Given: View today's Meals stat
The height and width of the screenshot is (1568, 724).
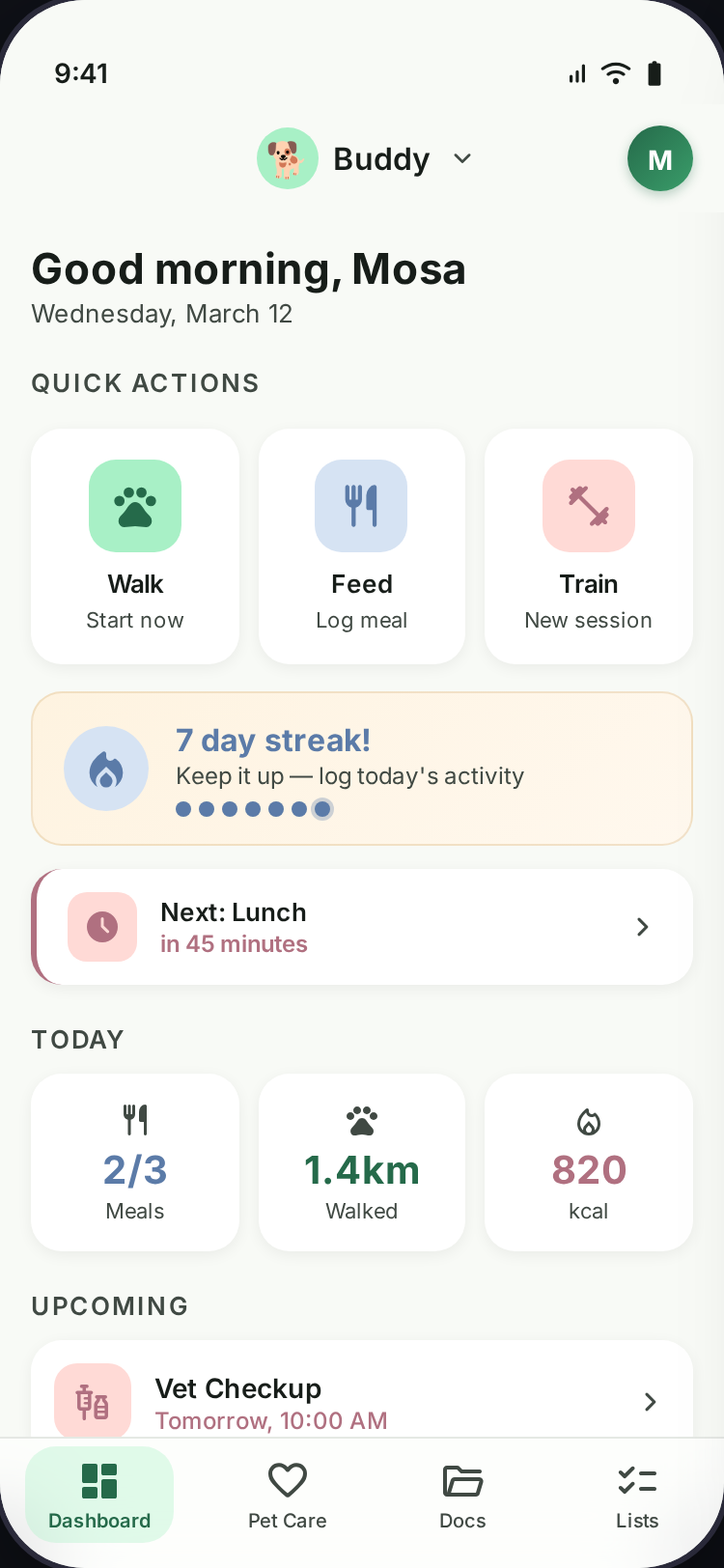Looking at the screenshot, I should pyautogui.click(x=135, y=1162).
